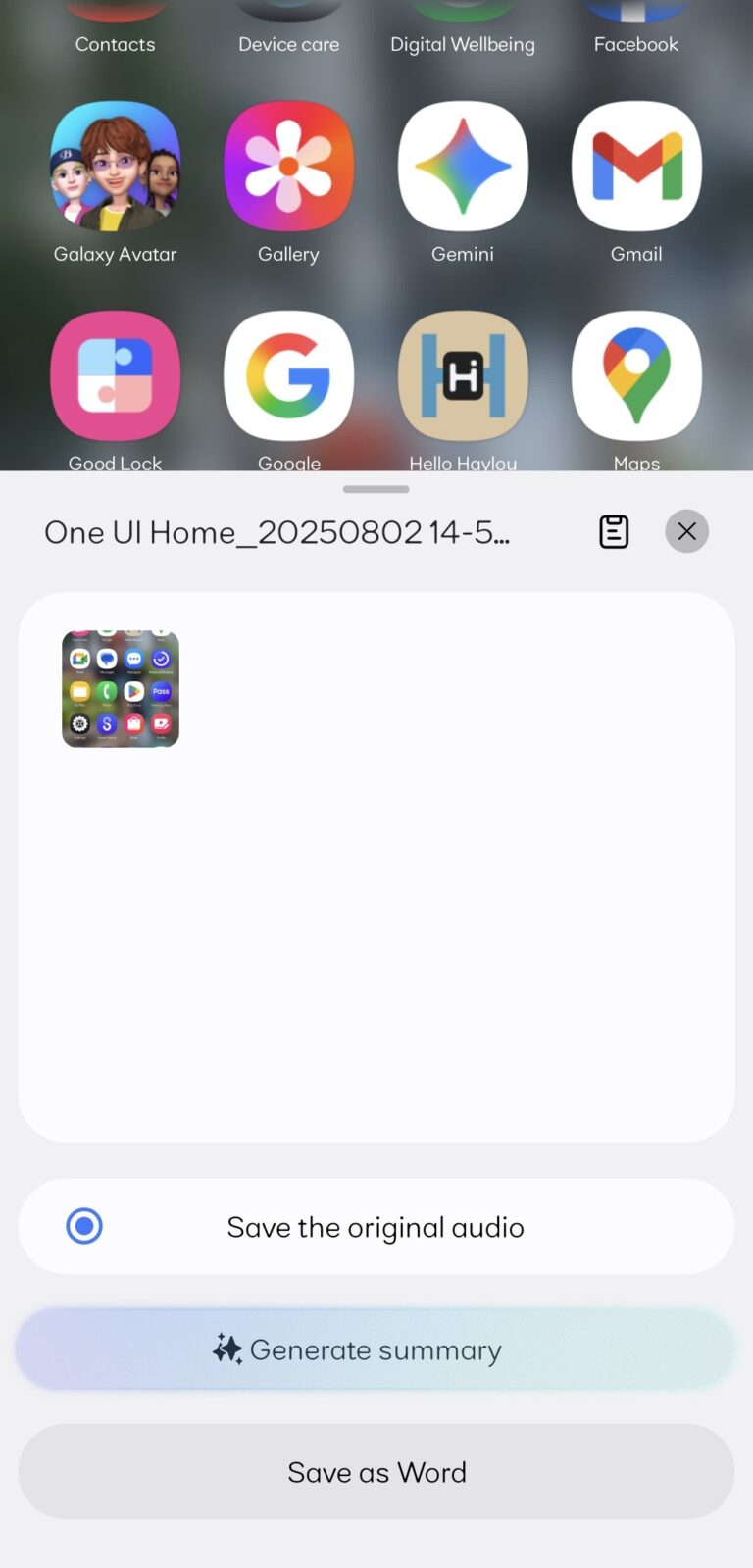Open Google Maps app
The width and height of the screenshot is (753, 1568).
636,376
